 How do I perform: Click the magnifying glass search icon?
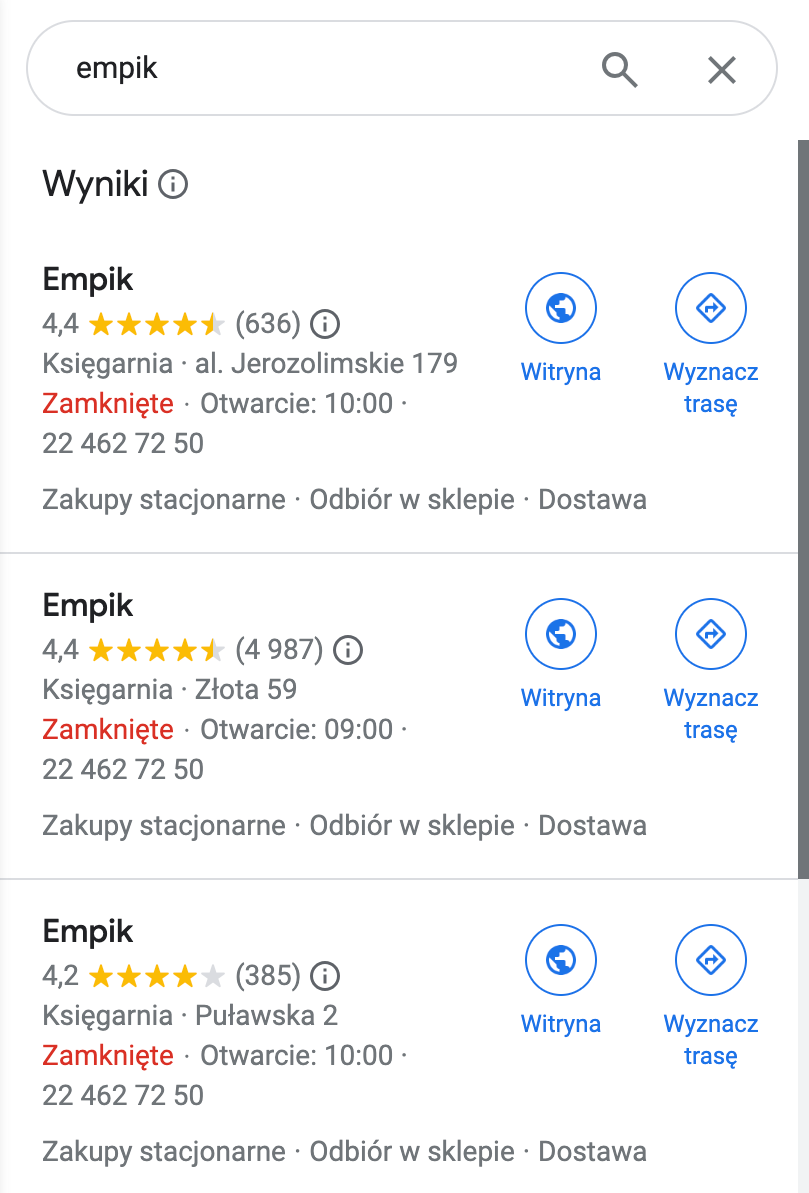(x=620, y=70)
